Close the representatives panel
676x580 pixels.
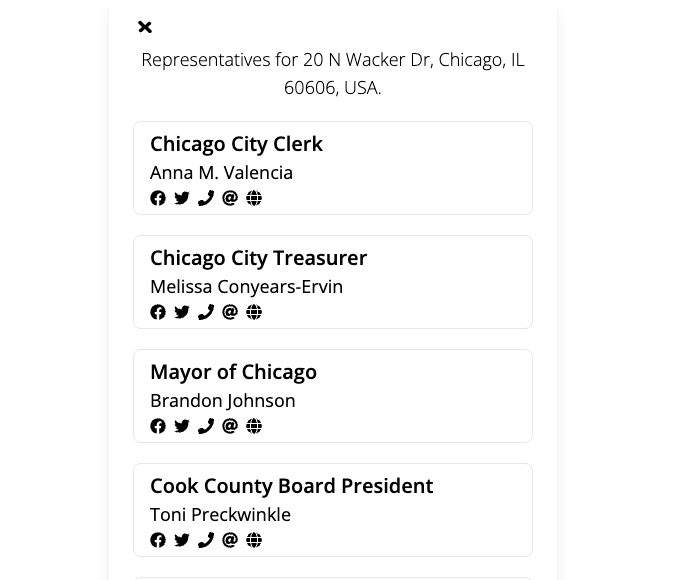pyautogui.click(x=145, y=27)
